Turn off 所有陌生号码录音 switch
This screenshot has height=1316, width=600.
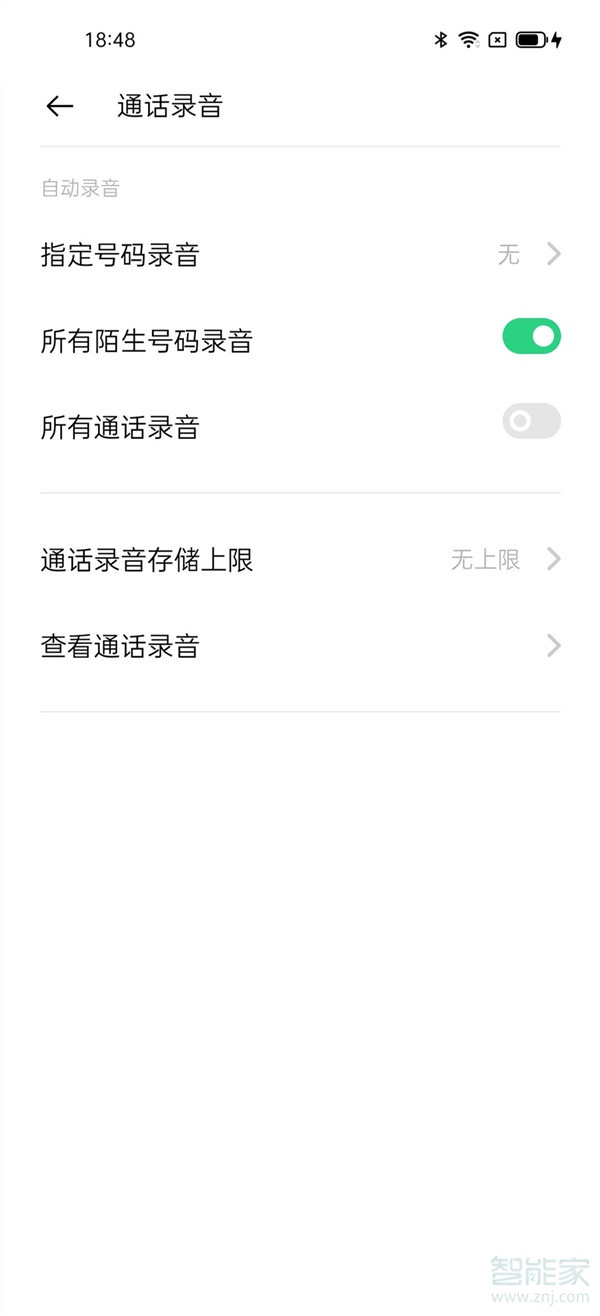[531, 337]
